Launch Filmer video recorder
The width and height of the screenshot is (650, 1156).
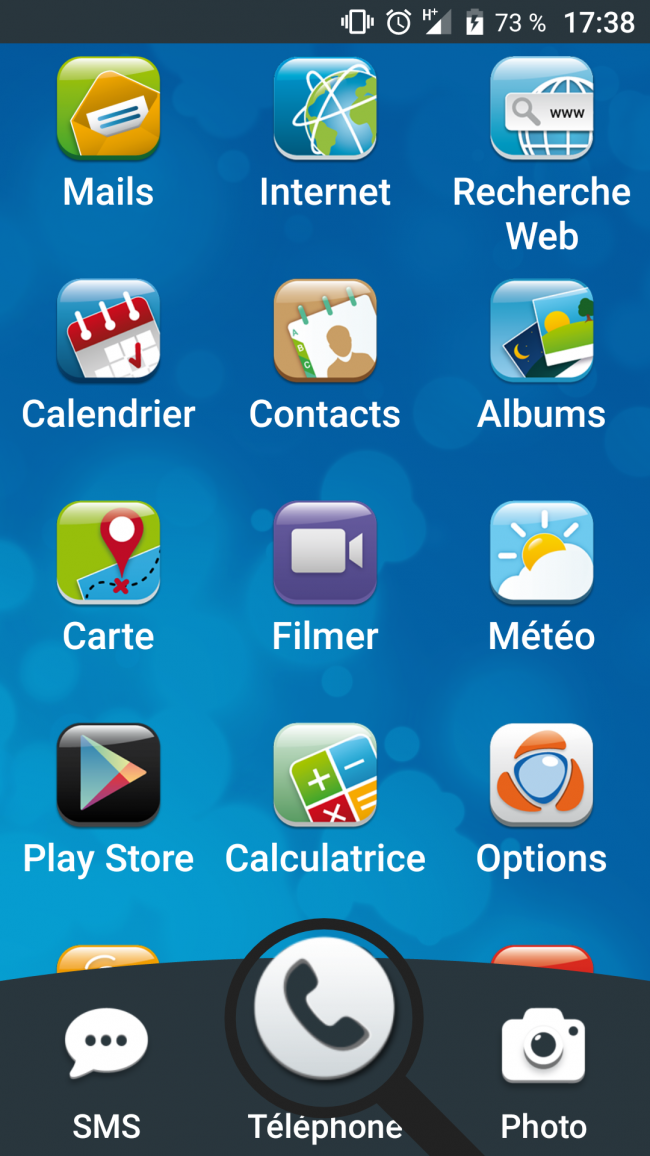[x=325, y=552]
